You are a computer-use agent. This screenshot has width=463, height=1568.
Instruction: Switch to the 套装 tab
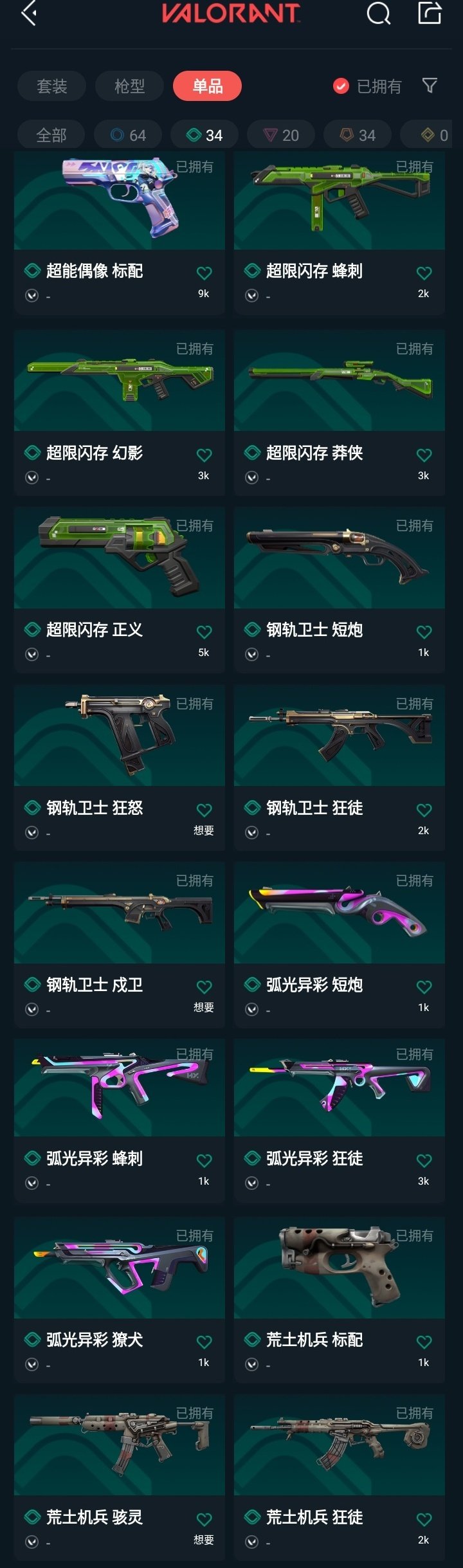[51, 86]
